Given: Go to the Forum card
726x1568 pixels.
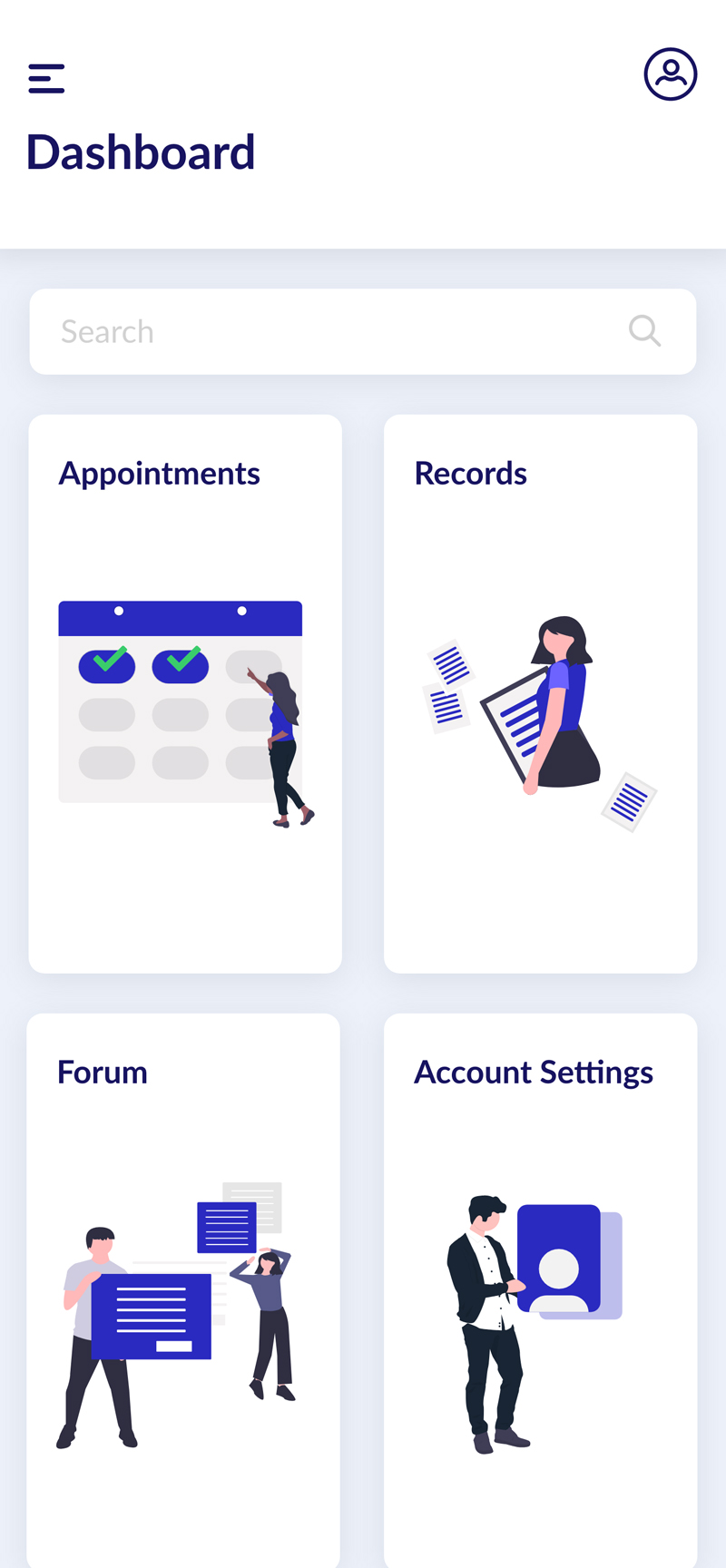Looking at the screenshot, I should (x=183, y=1290).
